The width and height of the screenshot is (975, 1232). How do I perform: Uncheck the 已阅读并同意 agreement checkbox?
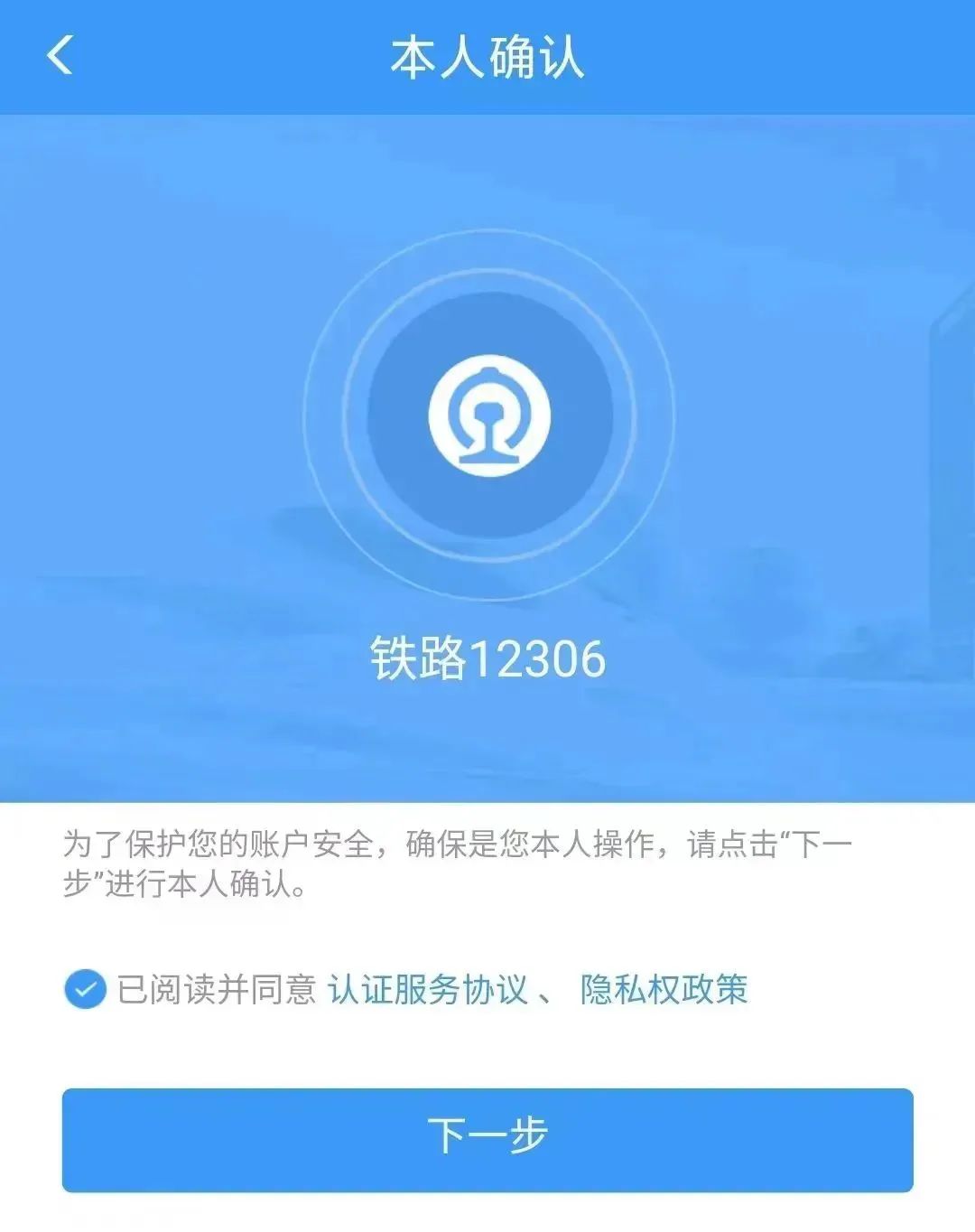point(86,989)
